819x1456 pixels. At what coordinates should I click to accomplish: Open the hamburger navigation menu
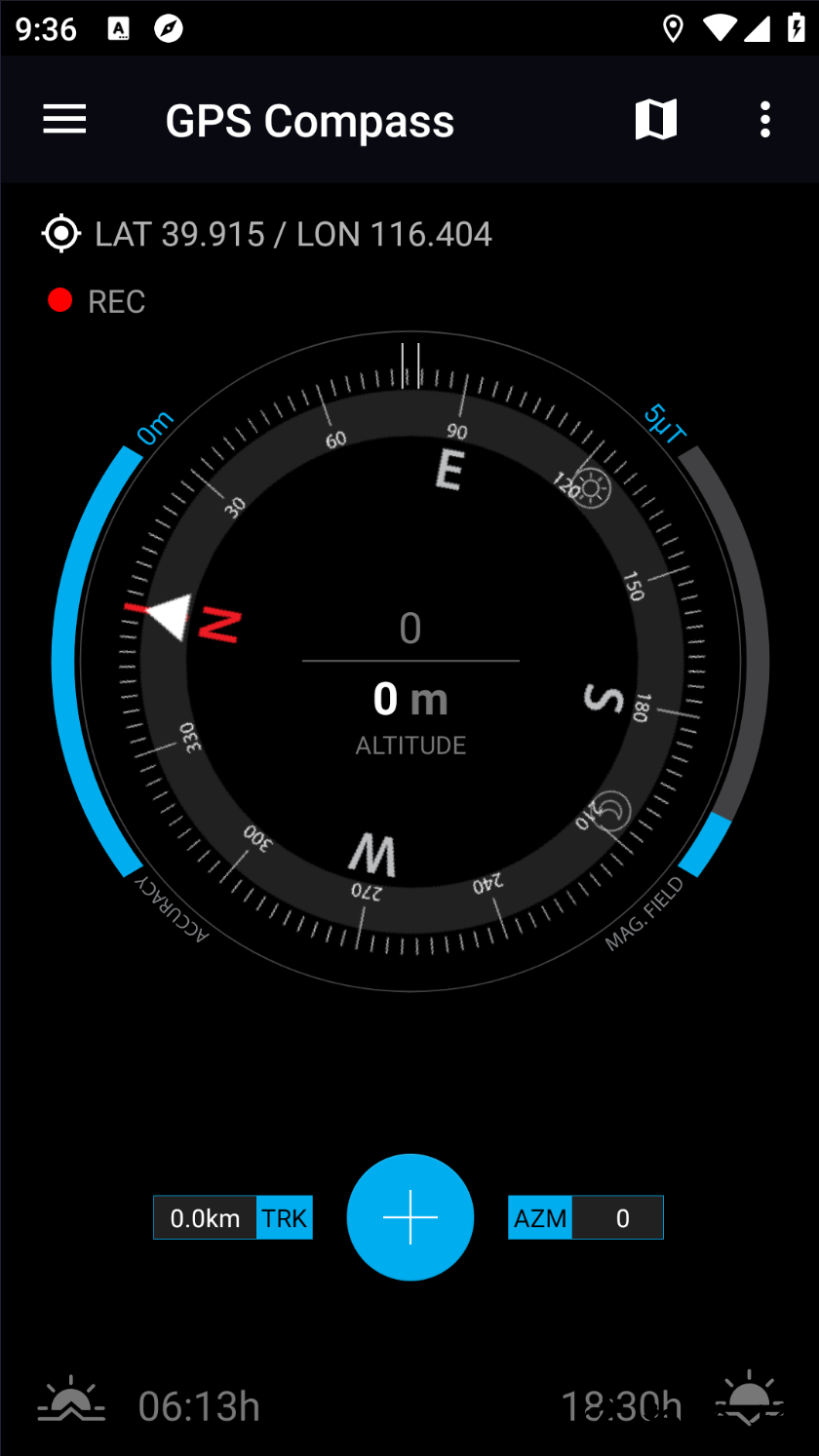(x=64, y=120)
